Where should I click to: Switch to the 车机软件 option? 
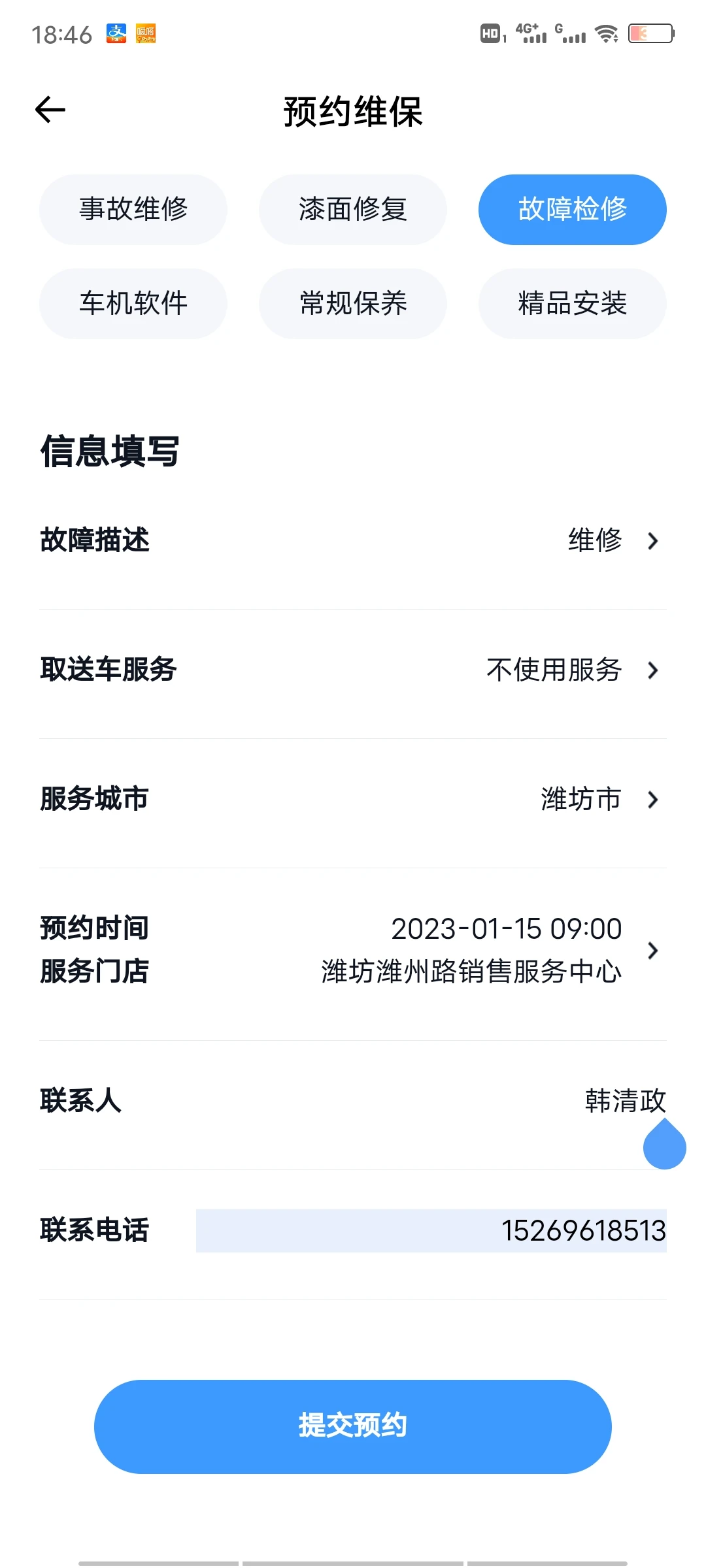133,304
